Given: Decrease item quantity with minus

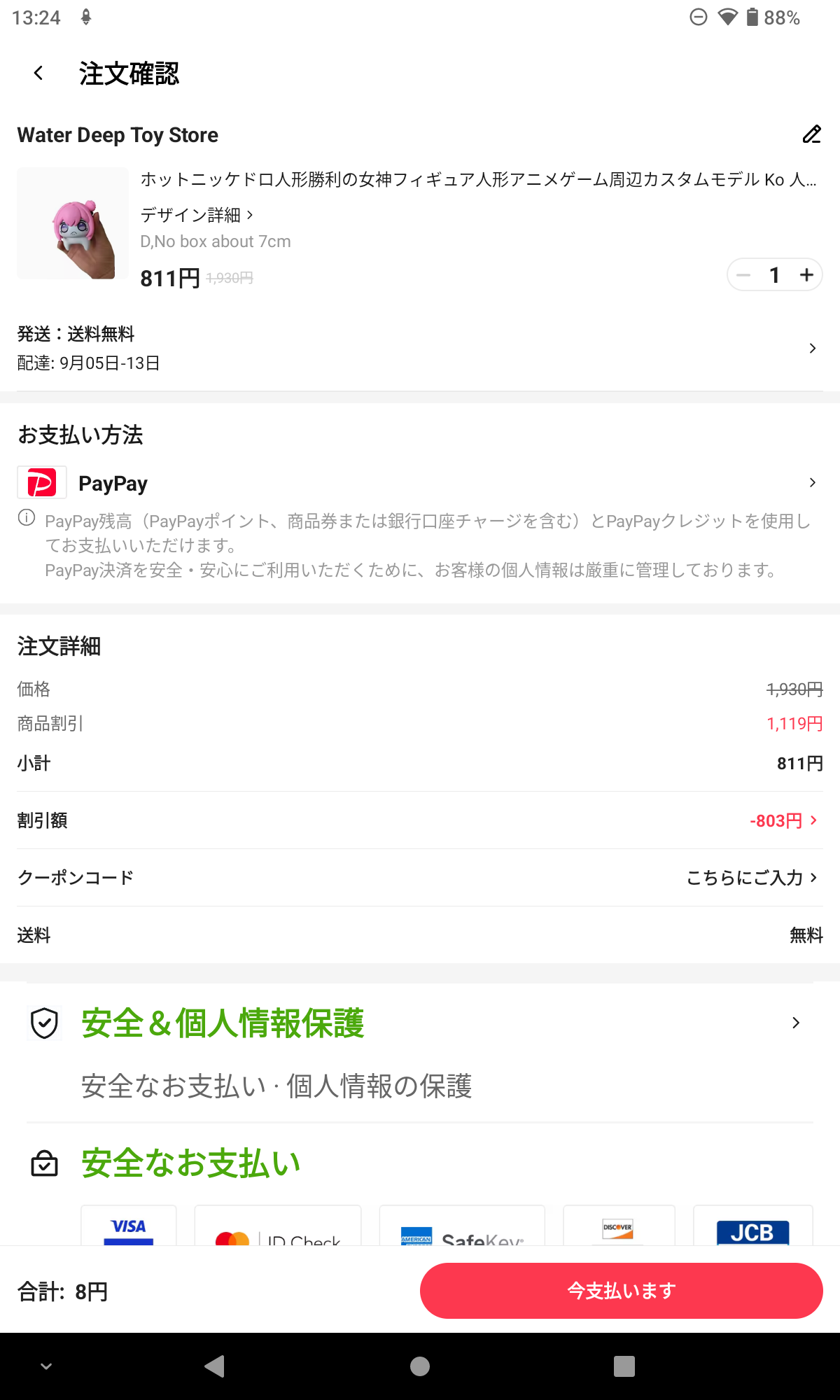Looking at the screenshot, I should (x=743, y=275).
